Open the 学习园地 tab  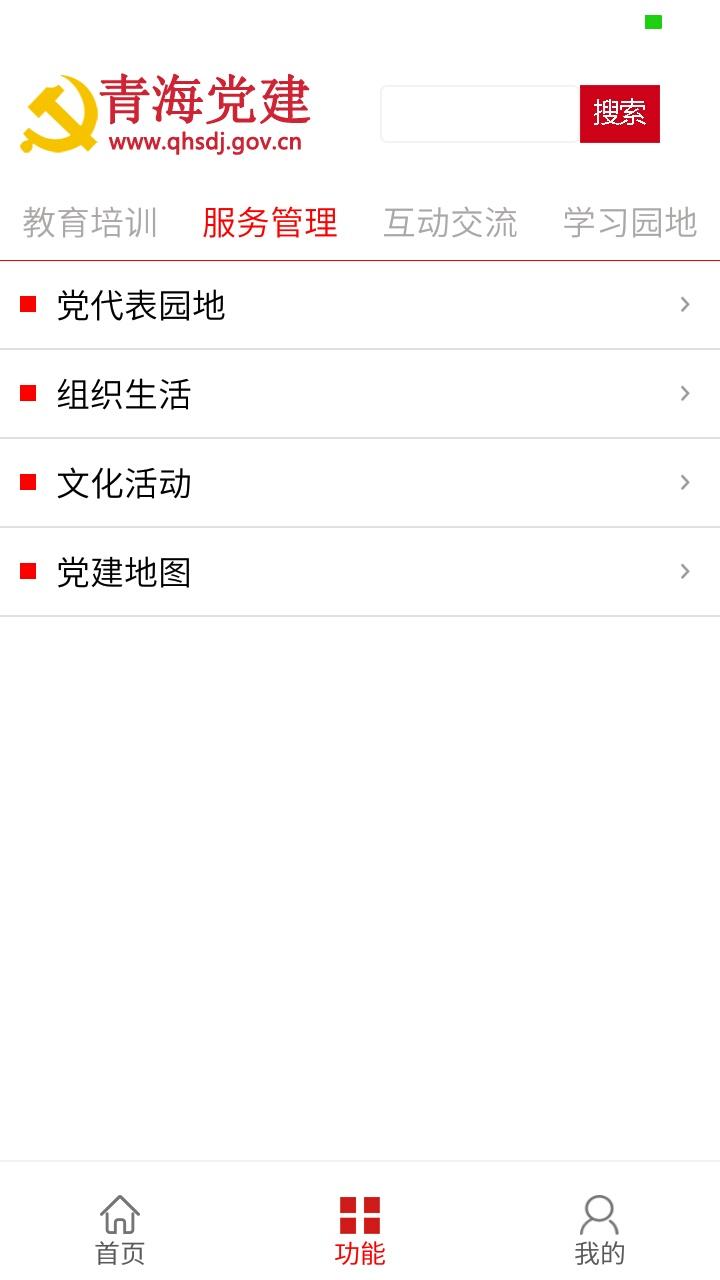630,222
